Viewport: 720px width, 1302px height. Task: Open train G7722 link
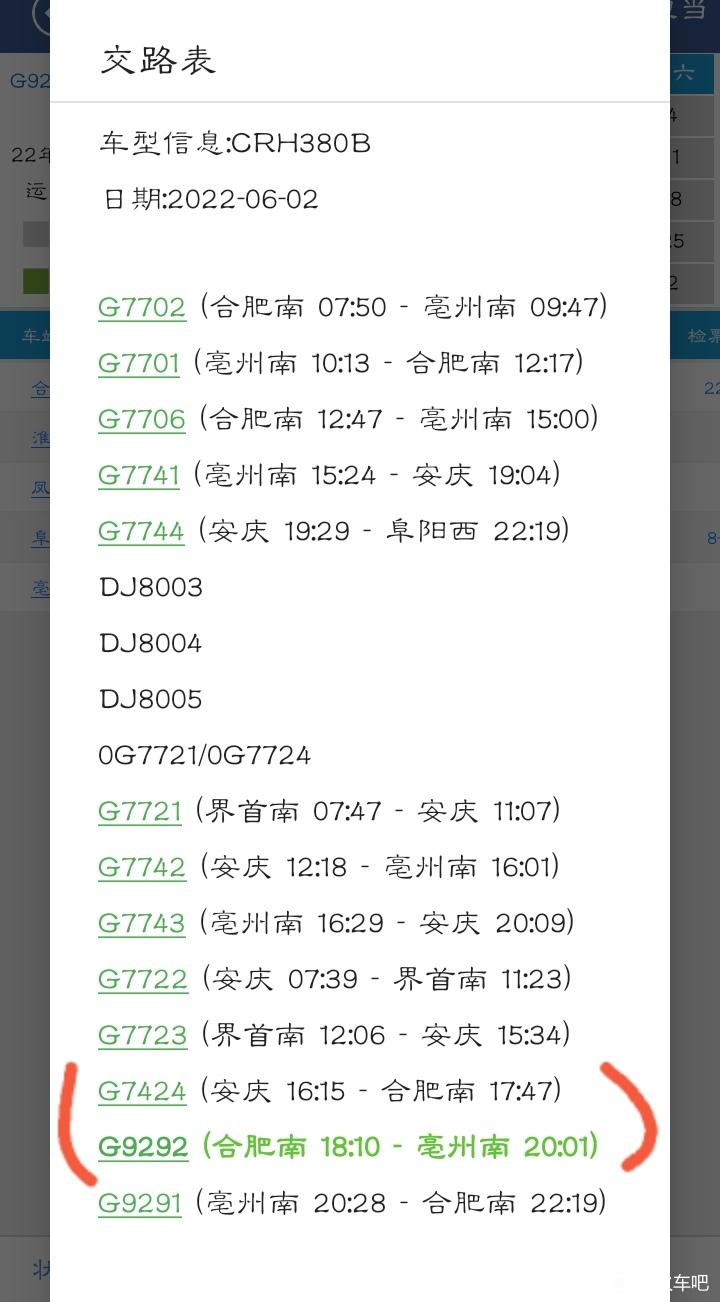pyautogui.click(x=143, y=979)
